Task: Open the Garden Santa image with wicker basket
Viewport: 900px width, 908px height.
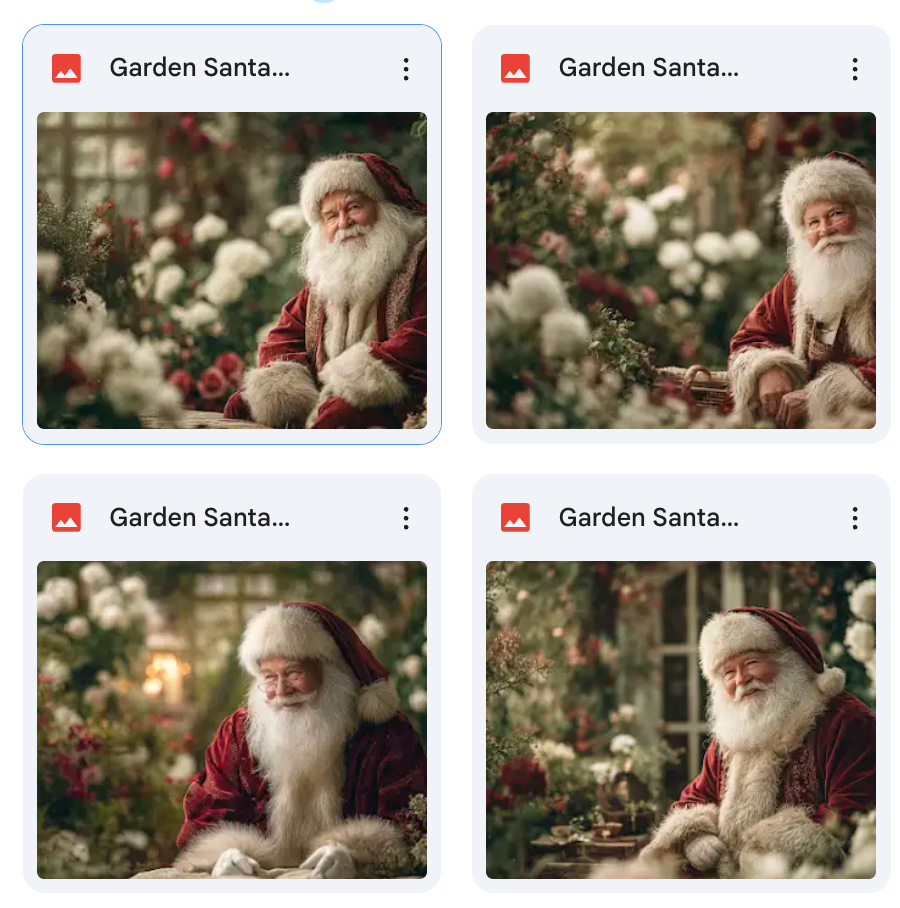Action: click(x=680, y=270)
